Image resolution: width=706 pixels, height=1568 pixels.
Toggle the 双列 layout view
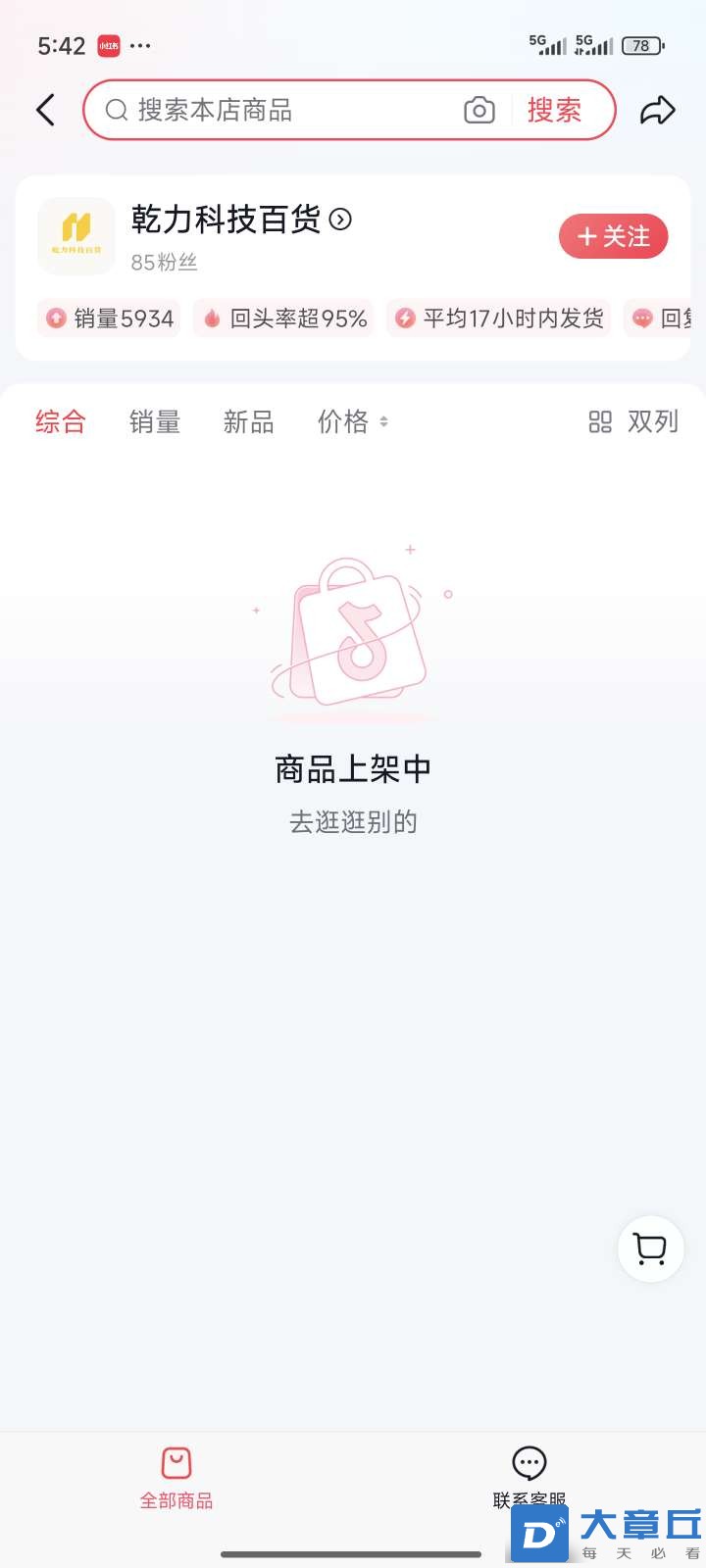[632, 421]
